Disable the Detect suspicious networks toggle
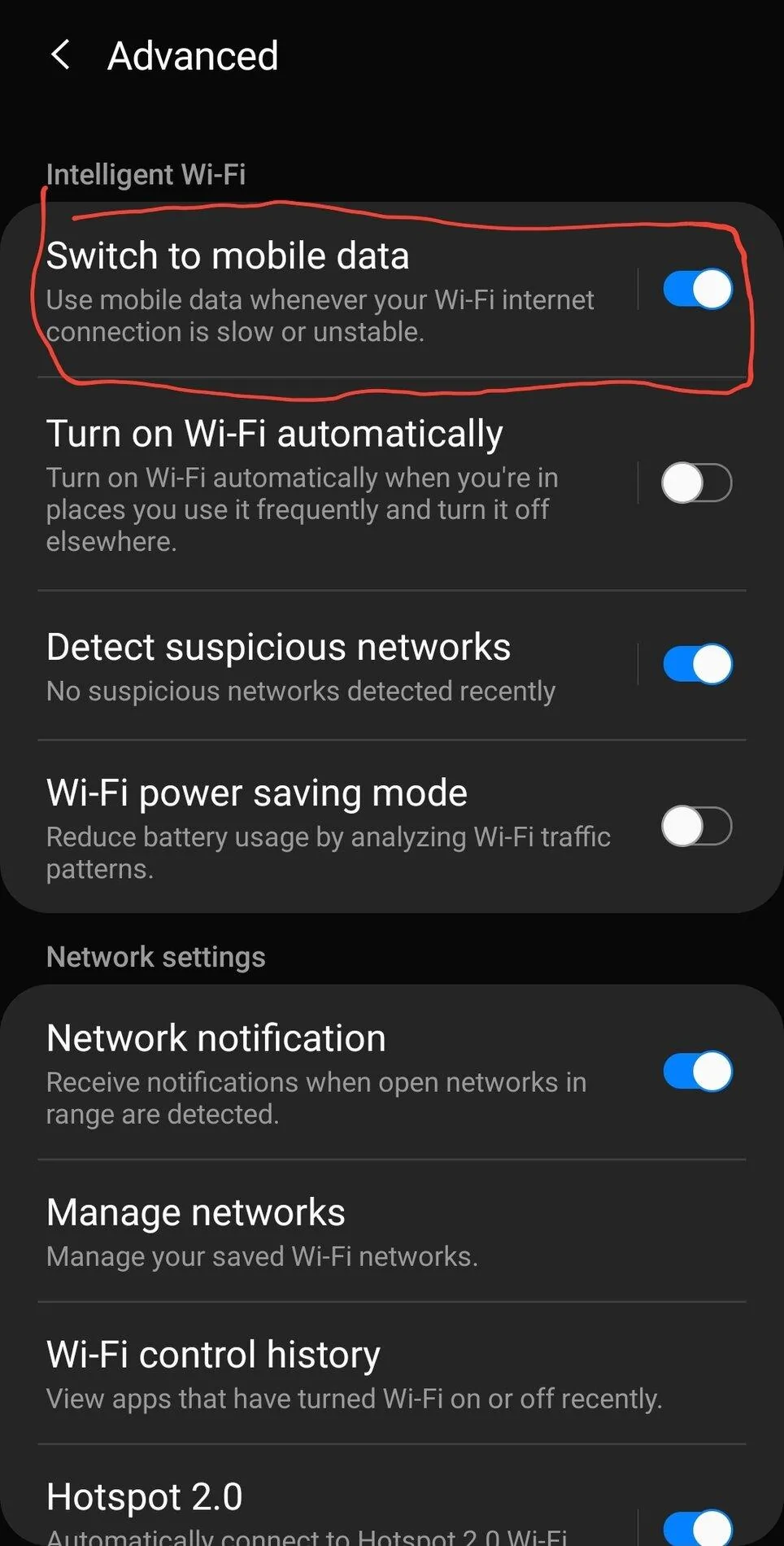The height and width of the screenshot is (1546, 784). [697, 664]
